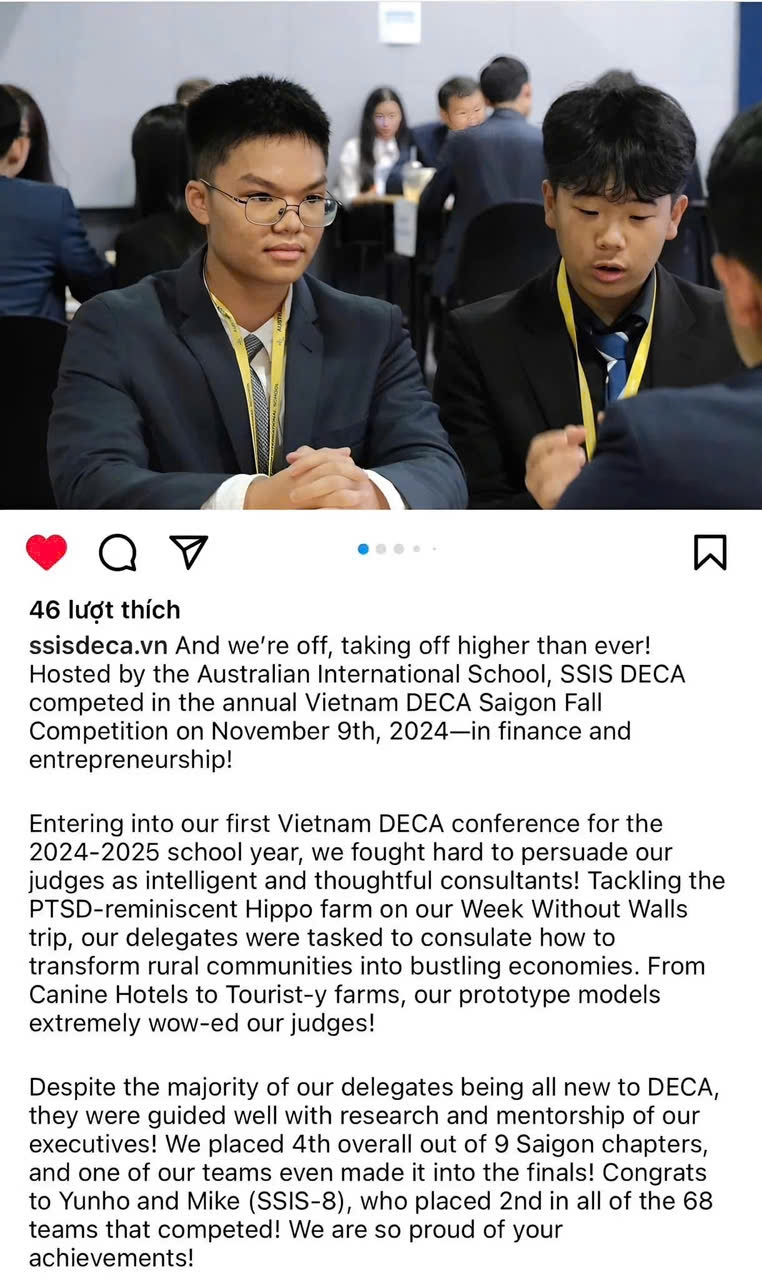Share the post via the paper plane icon
762x1280 pixels.
188,551
